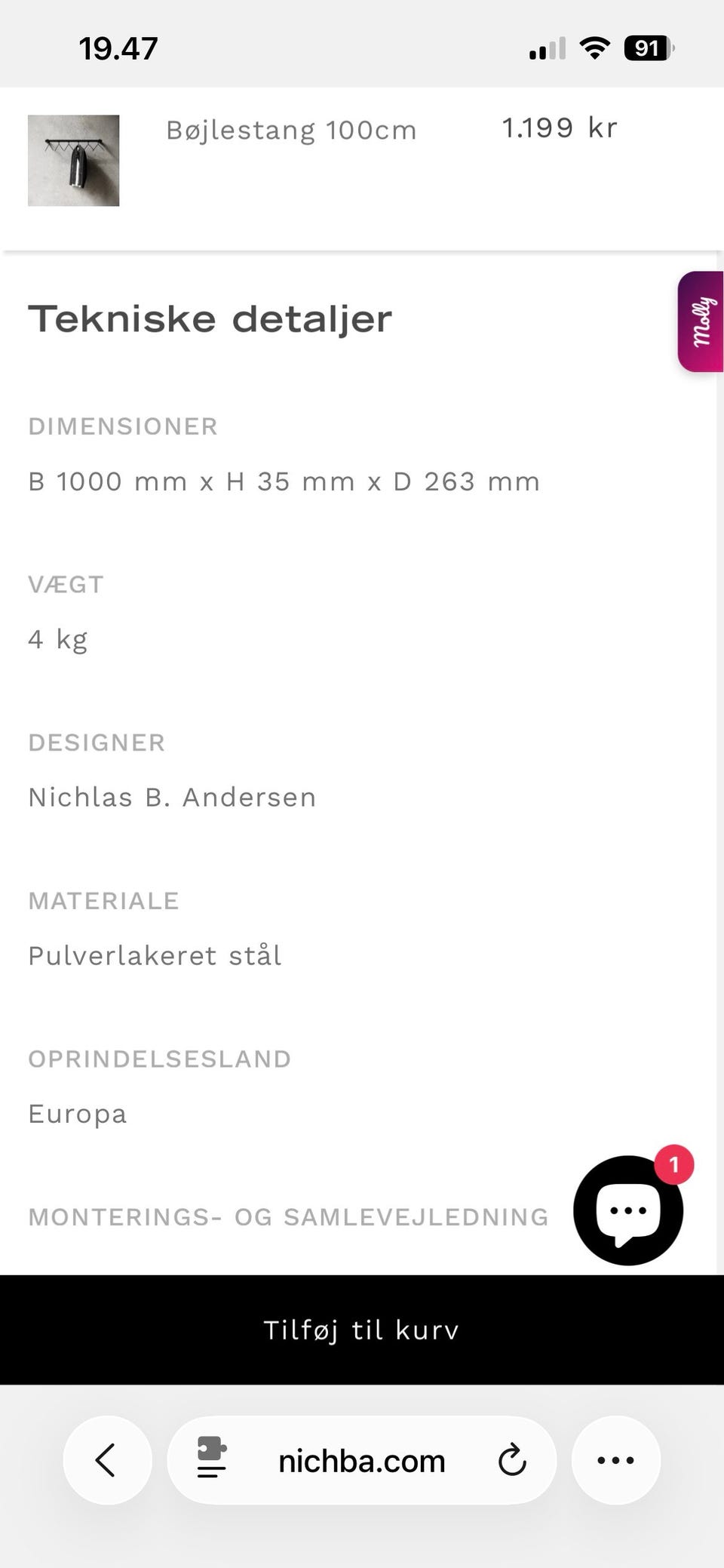
Task: Open the chat bubble with notification badge
Action: tap(627, 1210)
